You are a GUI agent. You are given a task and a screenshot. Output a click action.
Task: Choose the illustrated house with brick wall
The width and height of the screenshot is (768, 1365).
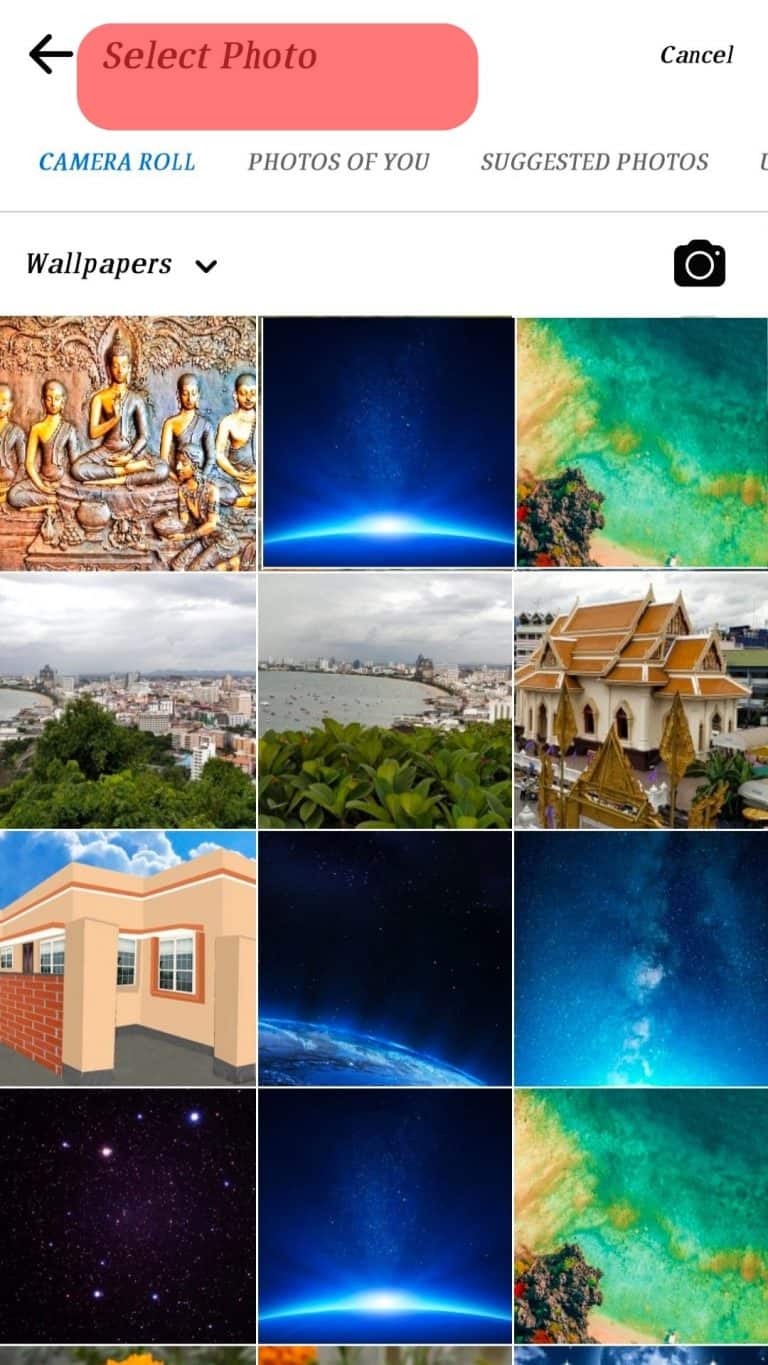coord(128,958)
